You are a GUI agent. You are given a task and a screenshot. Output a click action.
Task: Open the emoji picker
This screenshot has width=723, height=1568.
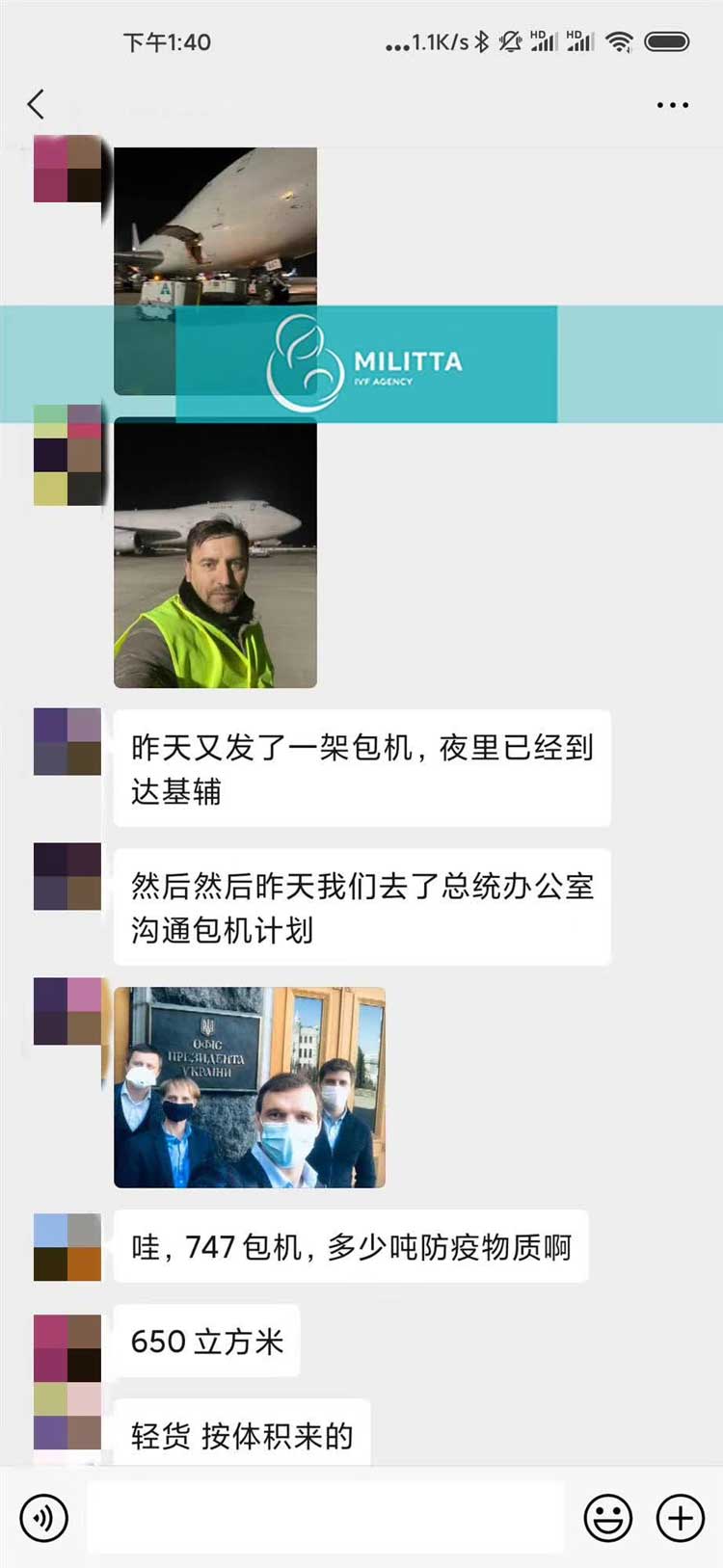608,1518
